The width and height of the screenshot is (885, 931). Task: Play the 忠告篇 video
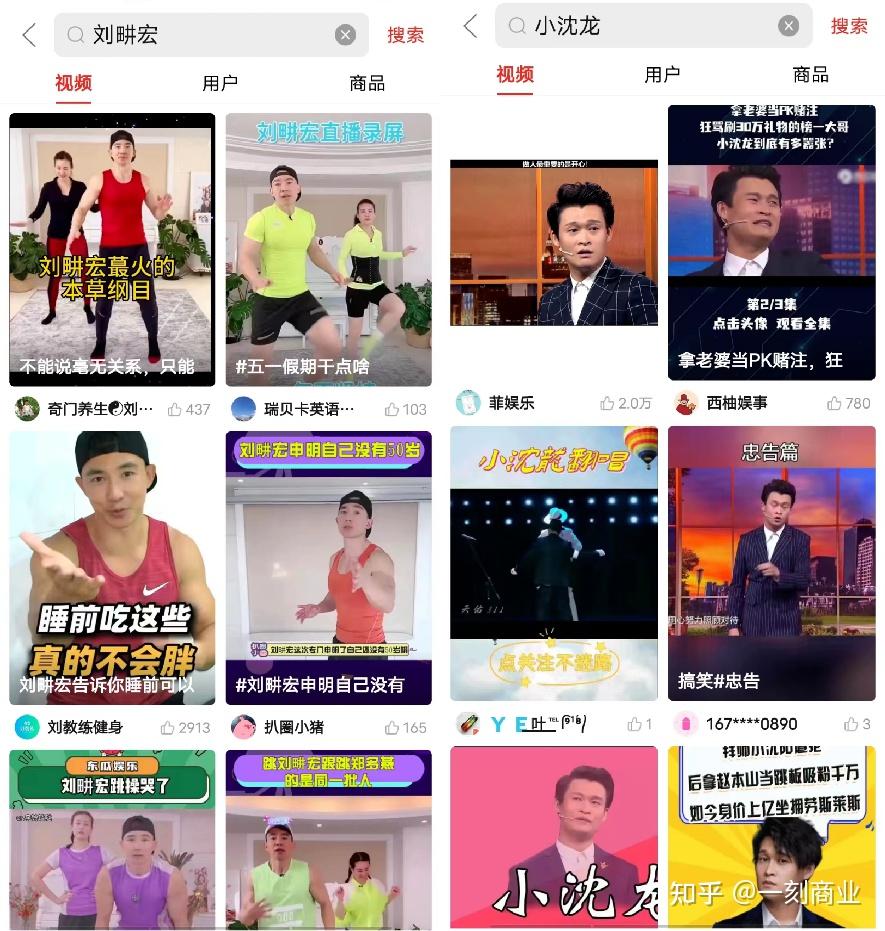click(771, 563)
